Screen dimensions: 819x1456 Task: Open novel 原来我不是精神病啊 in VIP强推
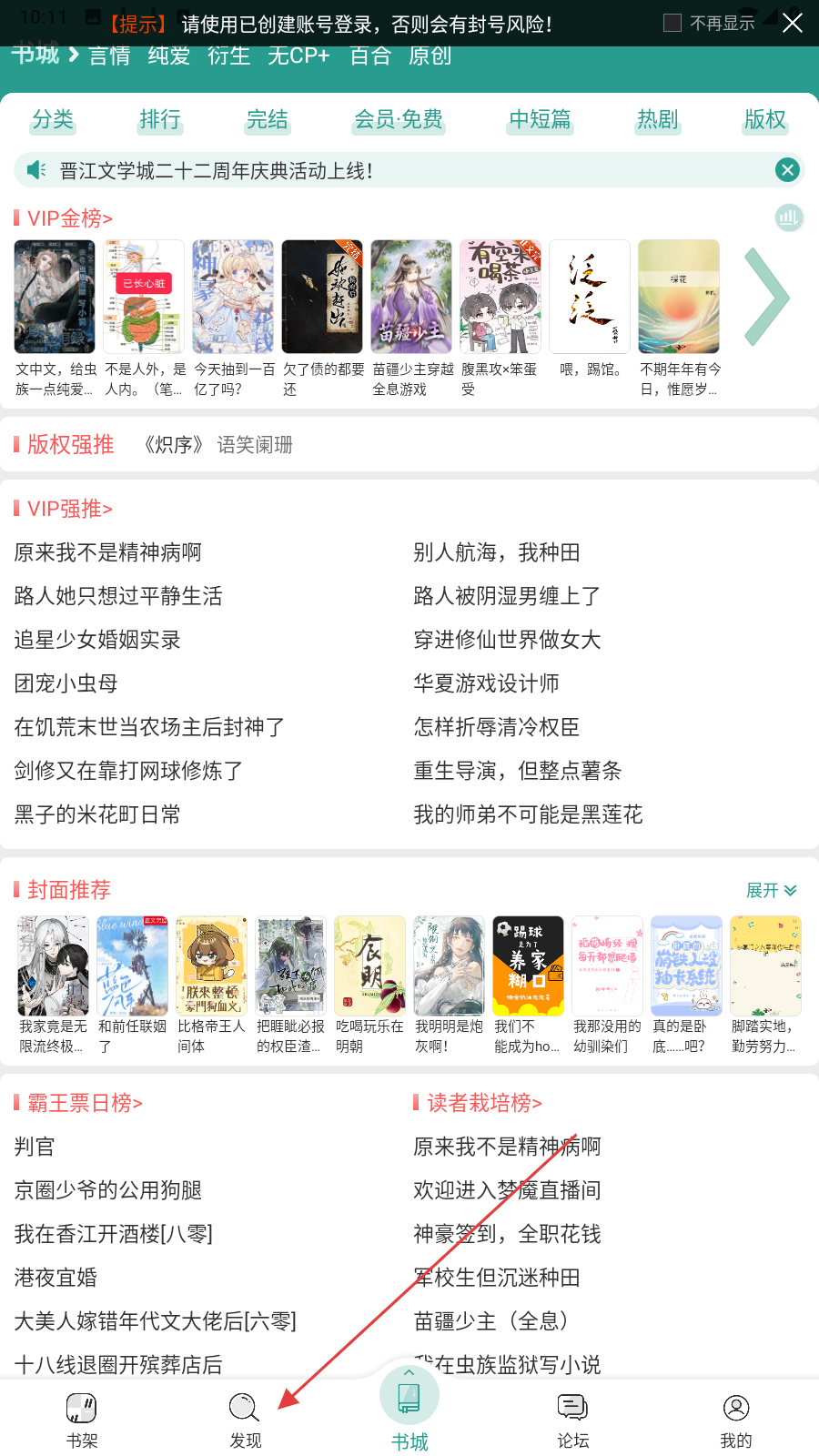click(108, 552)
